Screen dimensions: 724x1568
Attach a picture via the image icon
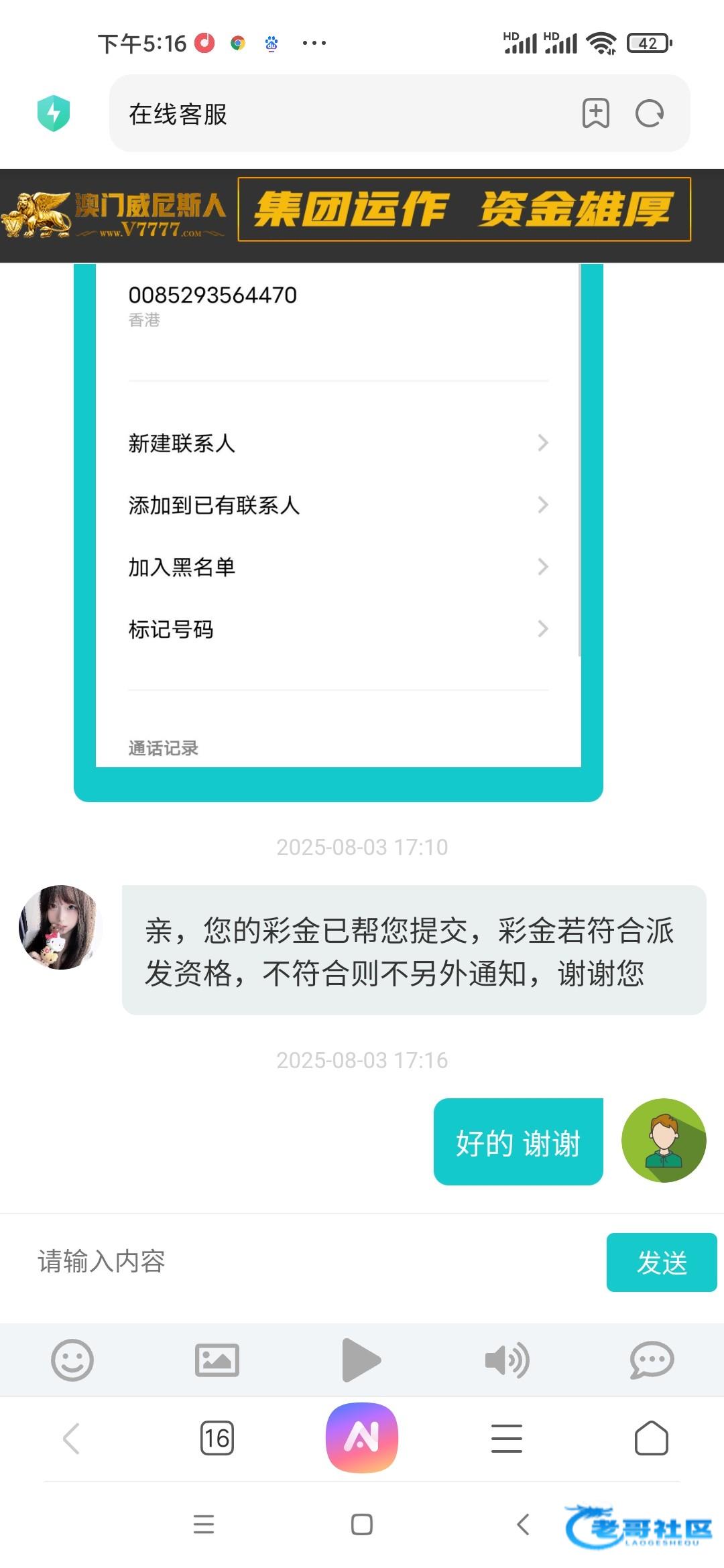(217, 1360)
